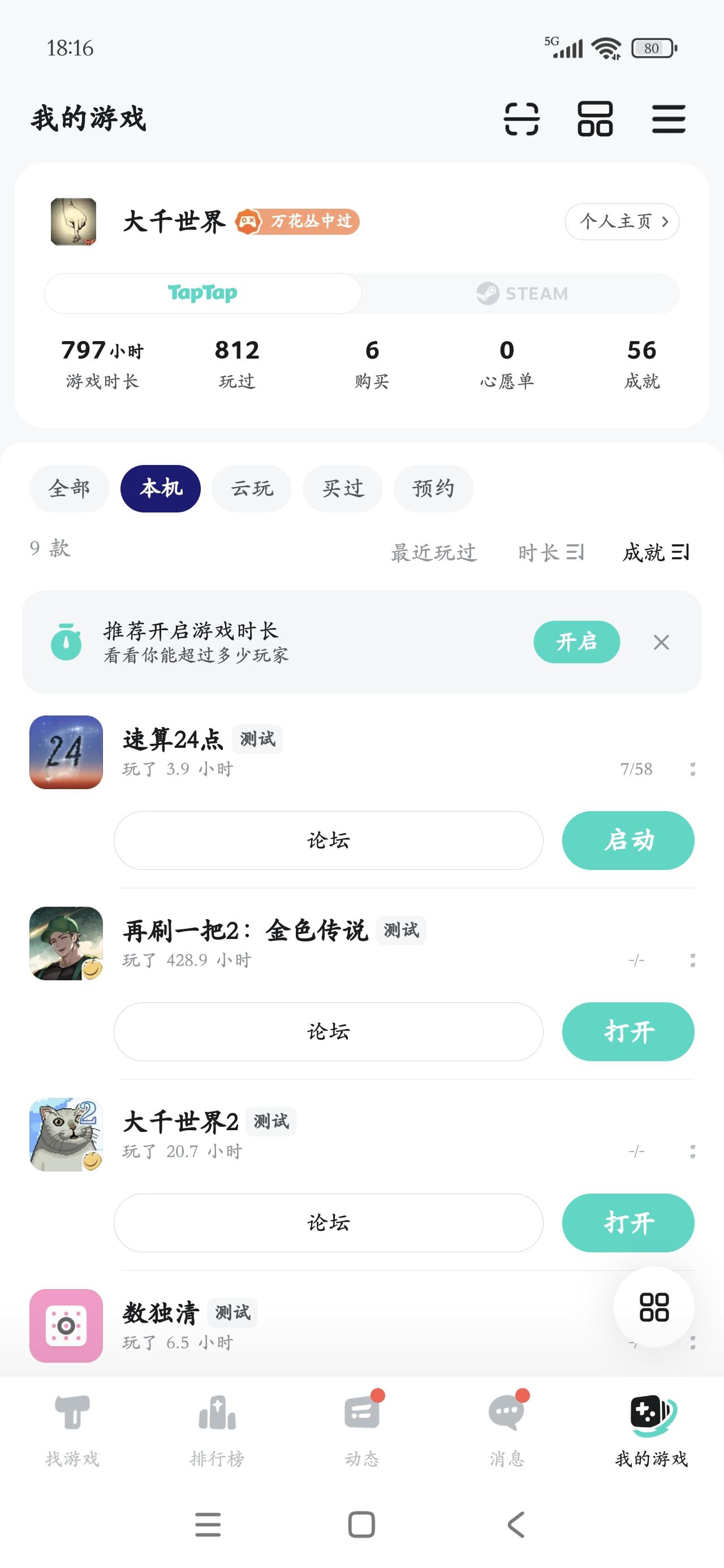This screenshot has height=1568, width=724.
Task: Open options menu for 速算24点
Action: 692,769
